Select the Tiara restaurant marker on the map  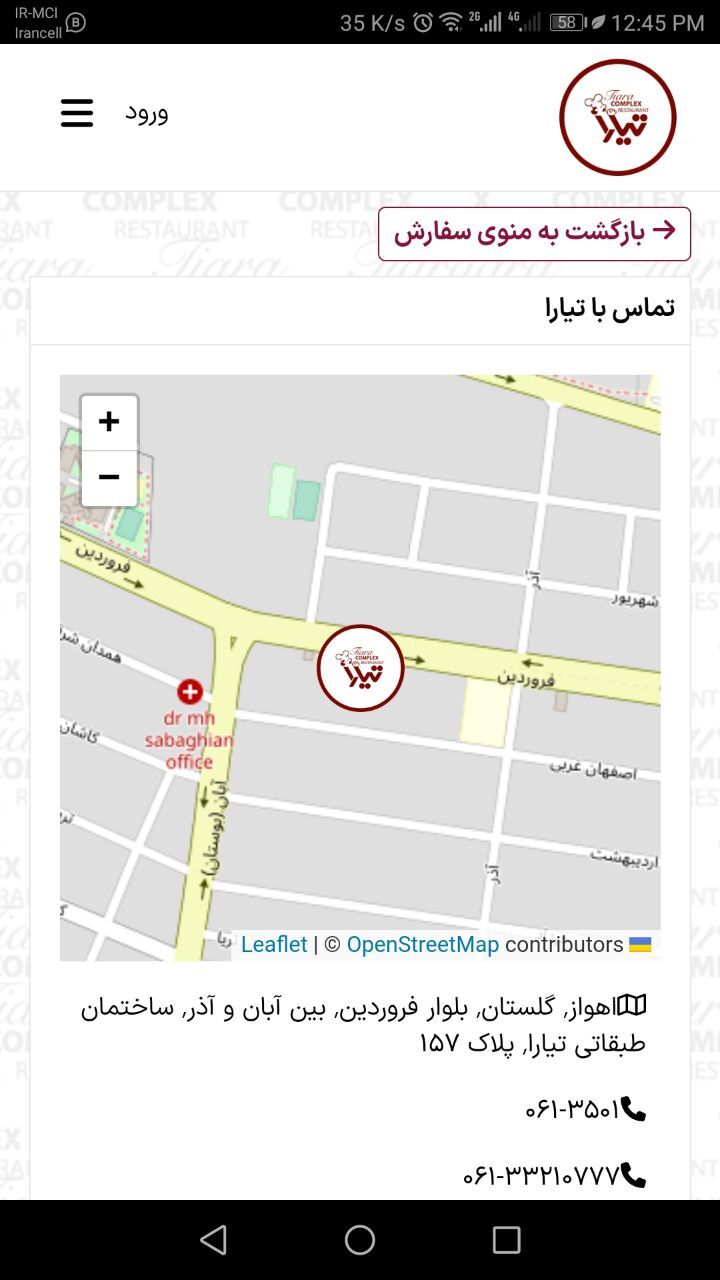pyautogui.click(x=360, y=666)
